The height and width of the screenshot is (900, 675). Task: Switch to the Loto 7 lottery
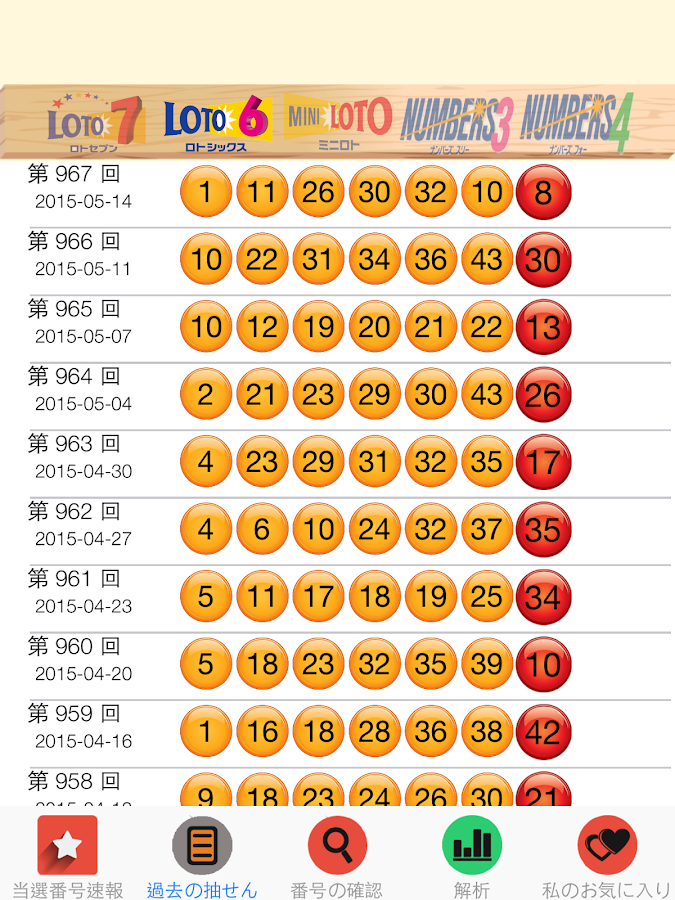(x=96, y=122)
